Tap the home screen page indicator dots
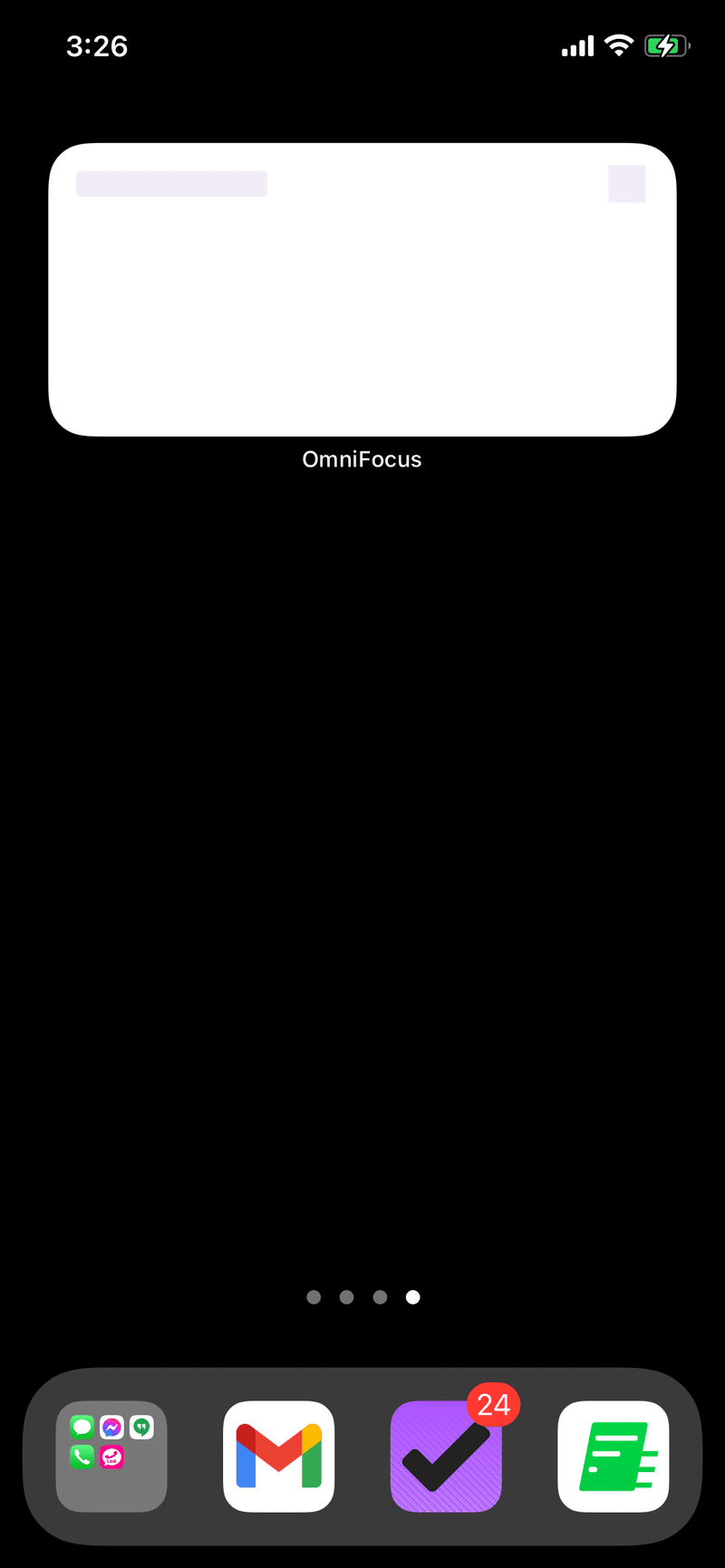725x1568 pixels. [362, 1297]
